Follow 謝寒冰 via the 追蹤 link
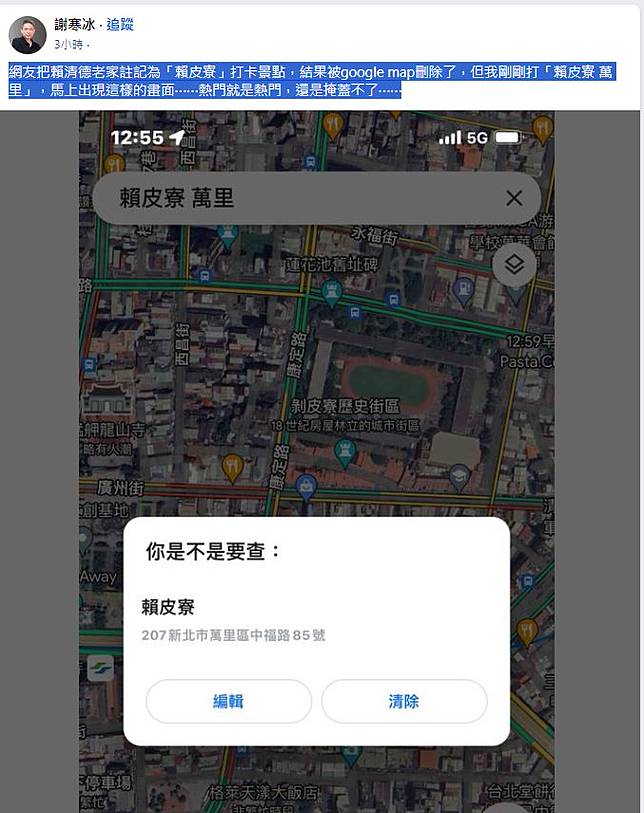 click(x=120, y=24)
